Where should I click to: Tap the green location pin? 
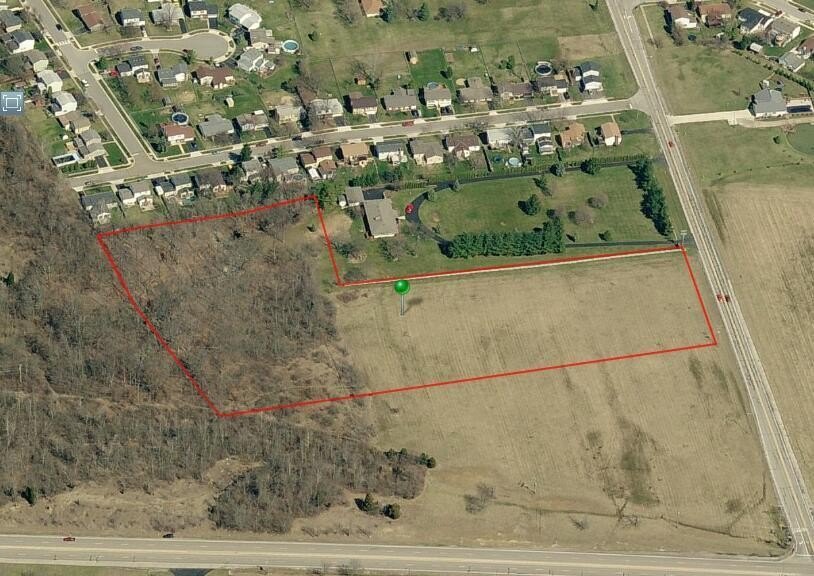(402, 288)
